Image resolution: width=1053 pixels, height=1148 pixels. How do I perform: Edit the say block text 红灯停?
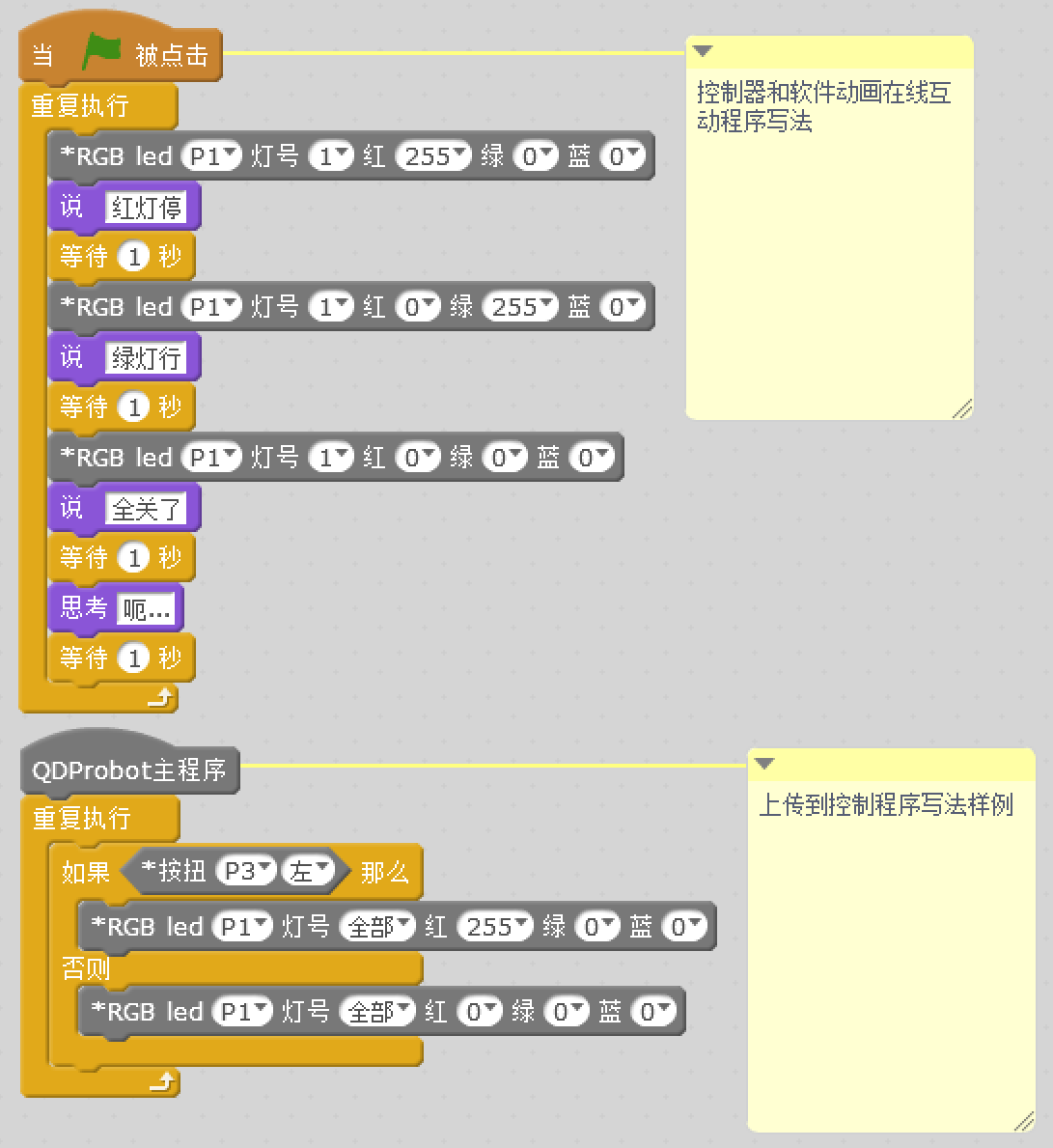coord(146,208)
